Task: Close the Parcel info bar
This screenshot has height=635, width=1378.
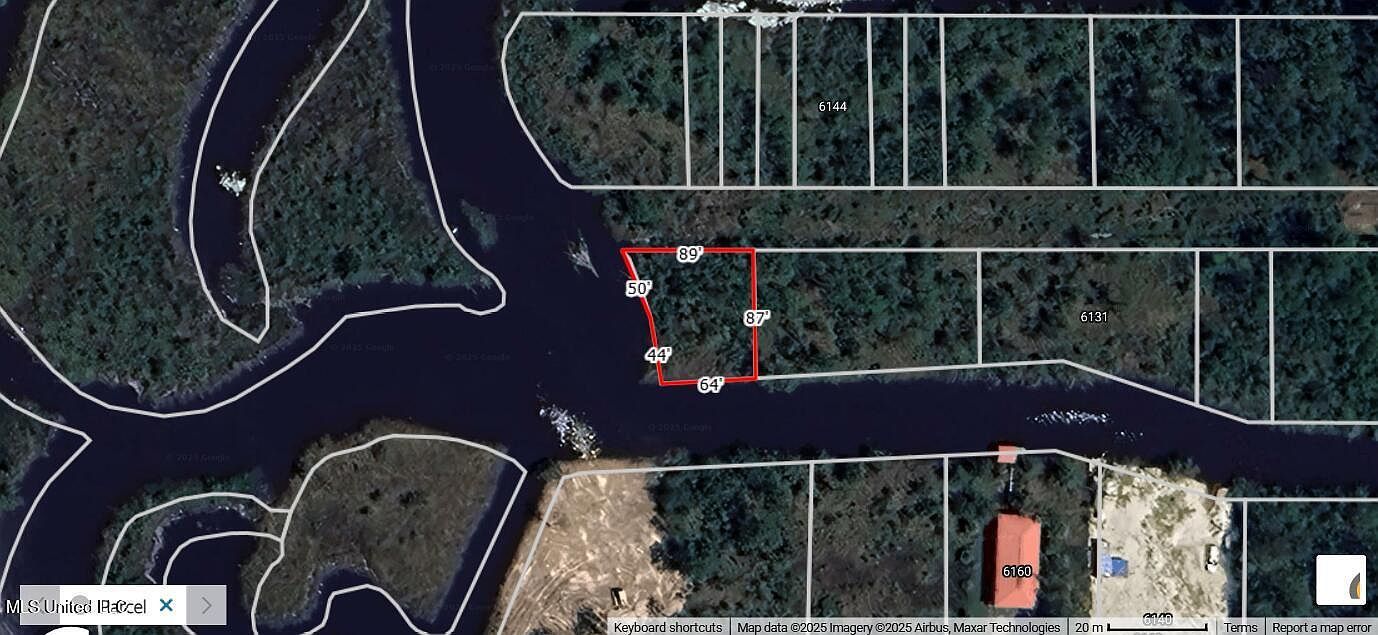Action: tap(166, 605)
